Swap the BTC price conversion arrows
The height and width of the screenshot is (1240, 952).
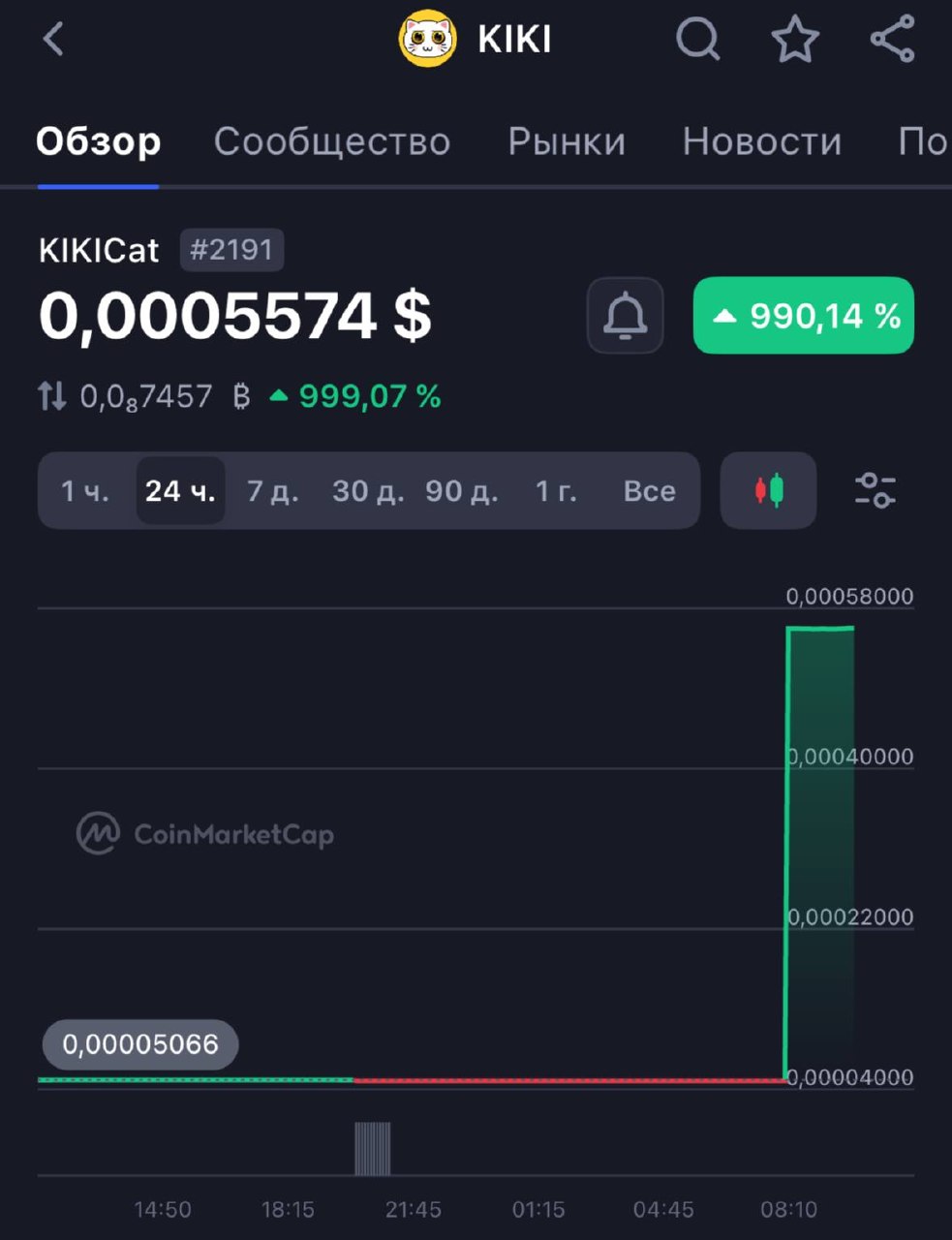point(52,395)
